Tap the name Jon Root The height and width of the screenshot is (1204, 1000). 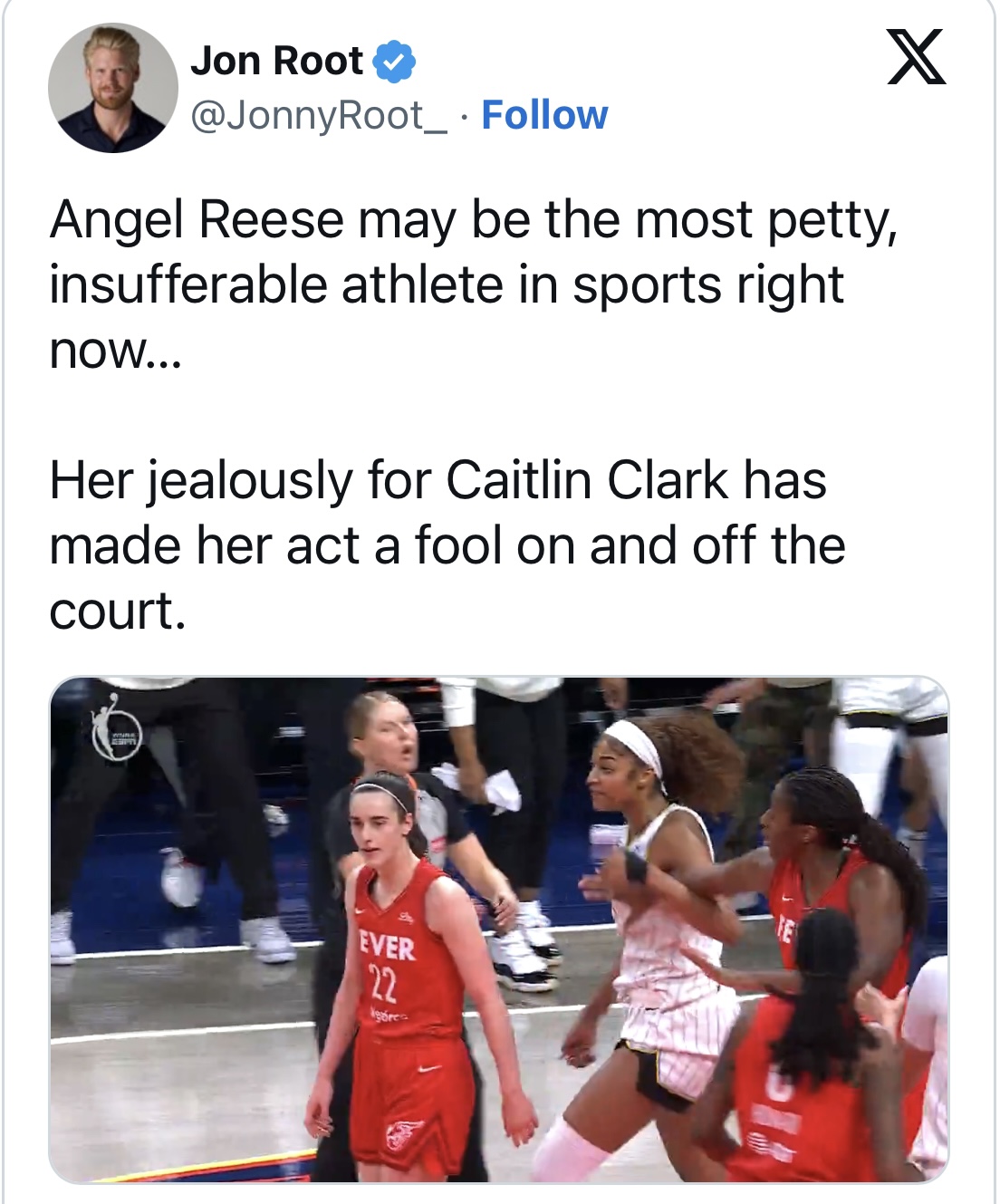(x=276, y=61)
